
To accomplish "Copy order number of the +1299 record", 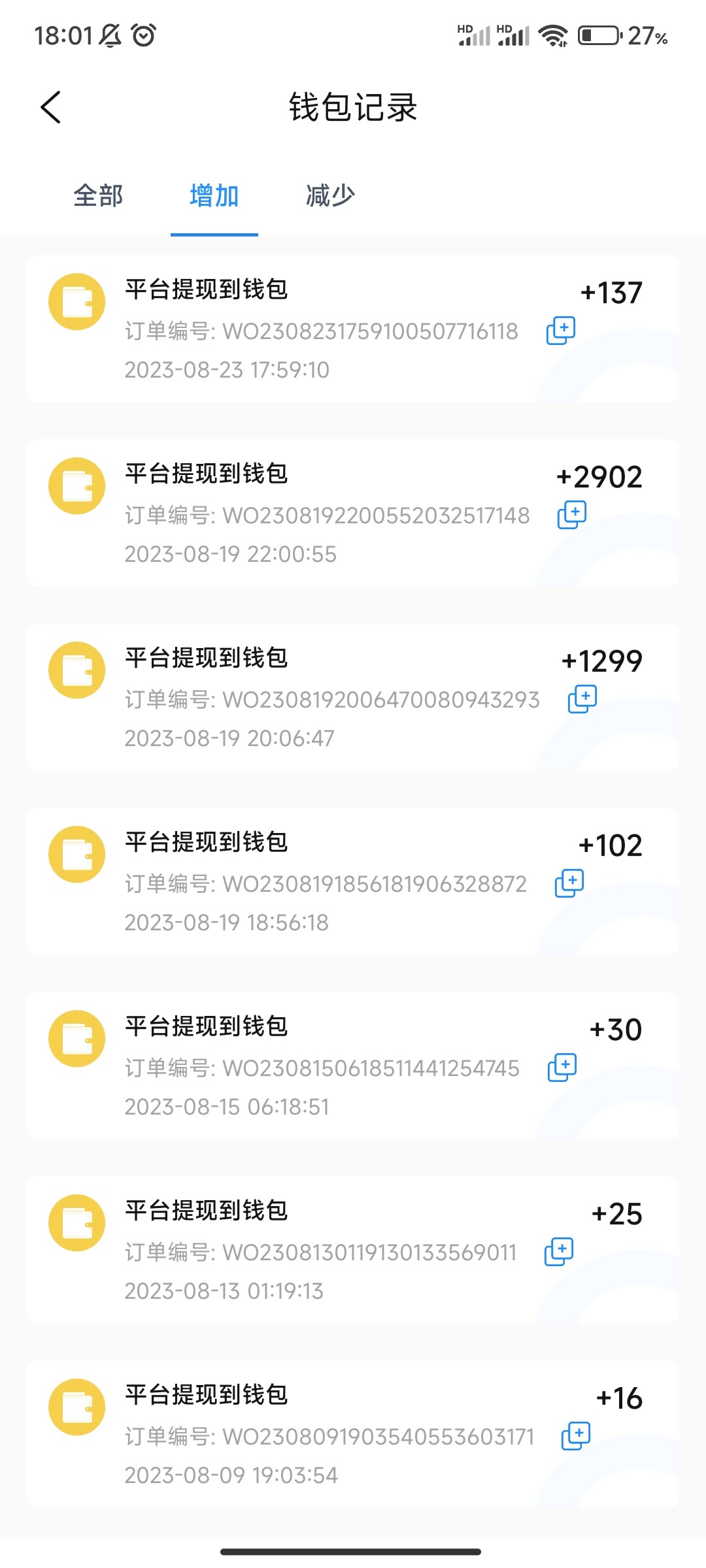I will (x=582, y=699).
